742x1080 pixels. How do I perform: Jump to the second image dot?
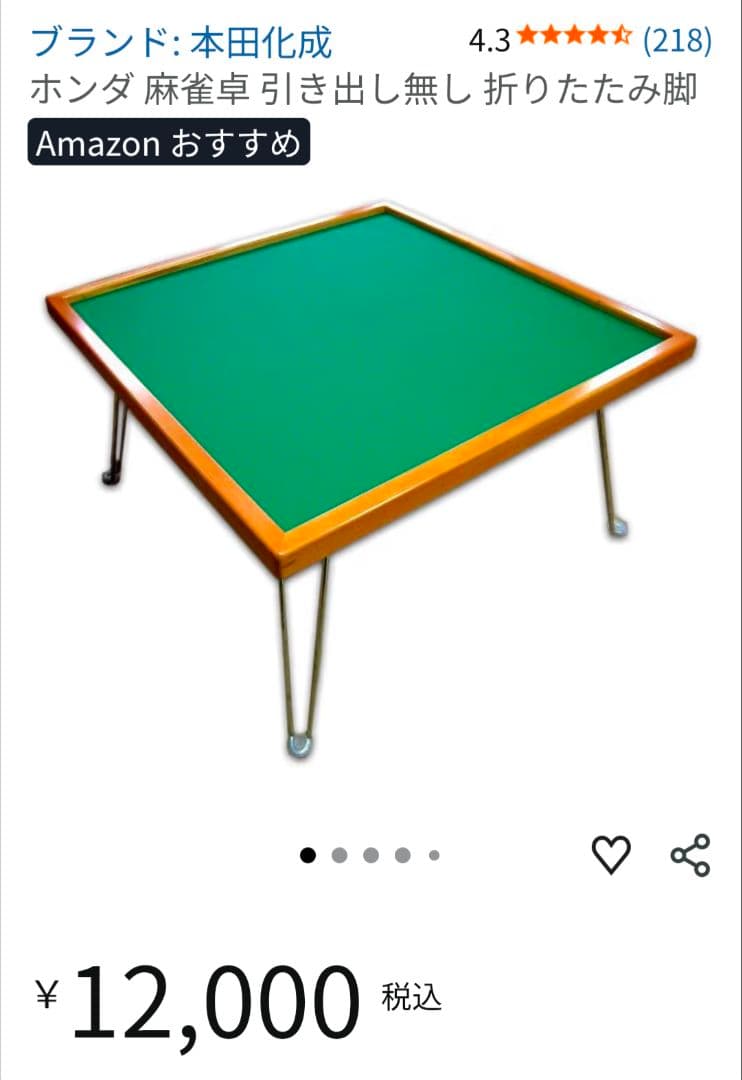click(339, 855)
